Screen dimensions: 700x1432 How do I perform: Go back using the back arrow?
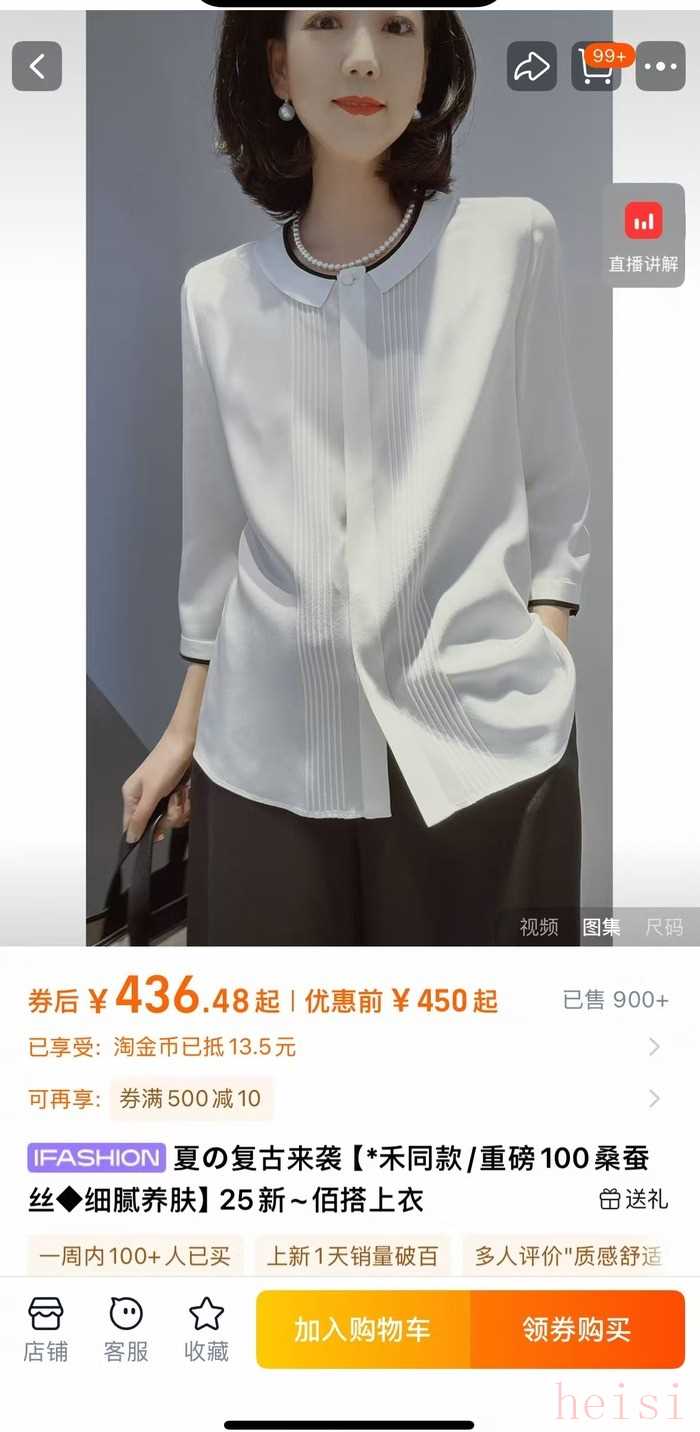click(x=37, y=67)
